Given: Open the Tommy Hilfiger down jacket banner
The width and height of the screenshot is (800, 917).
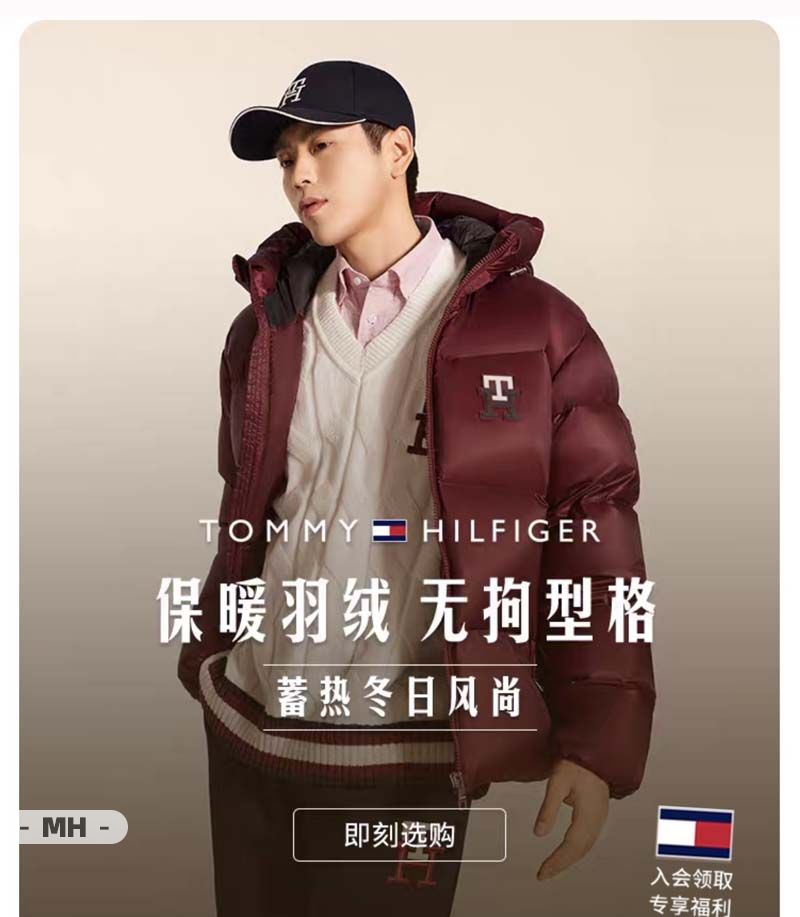Looking at the screenshot, I should pyautogui.click(x=400, y=400).
